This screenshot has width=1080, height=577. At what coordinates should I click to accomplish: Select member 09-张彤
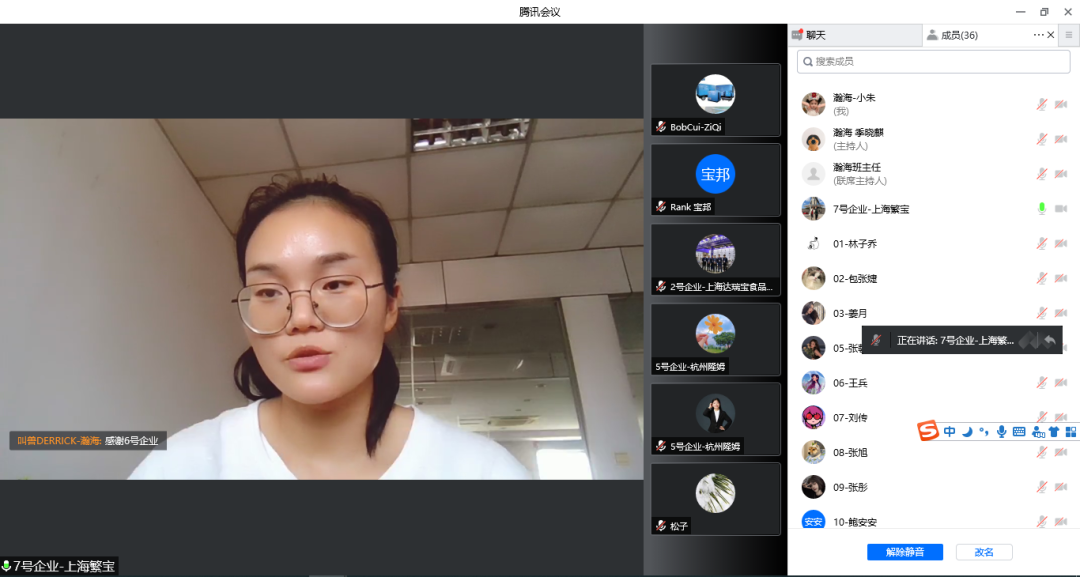click(x=850, y=487)
